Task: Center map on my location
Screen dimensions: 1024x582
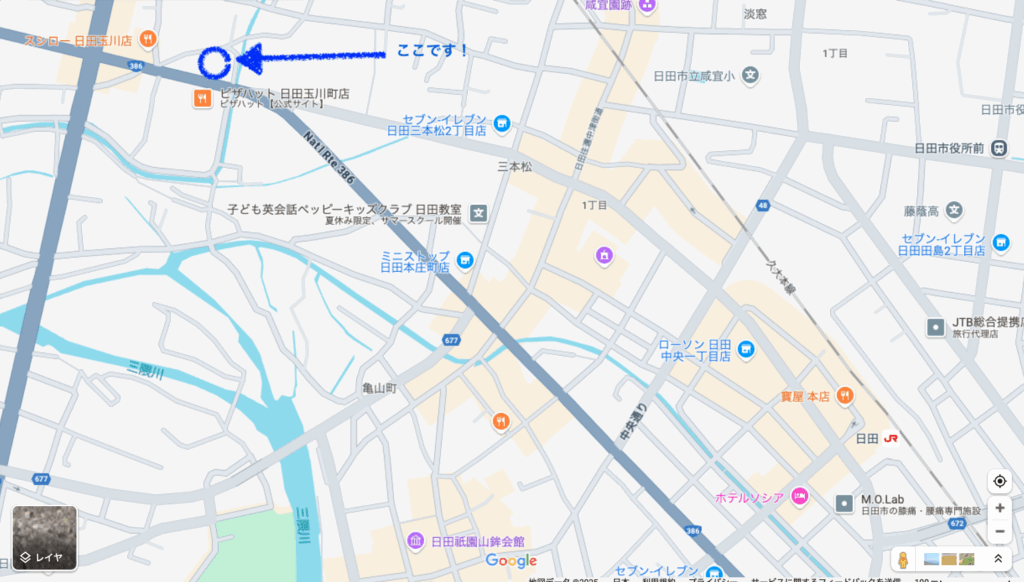Action: [x=999, y=481]
